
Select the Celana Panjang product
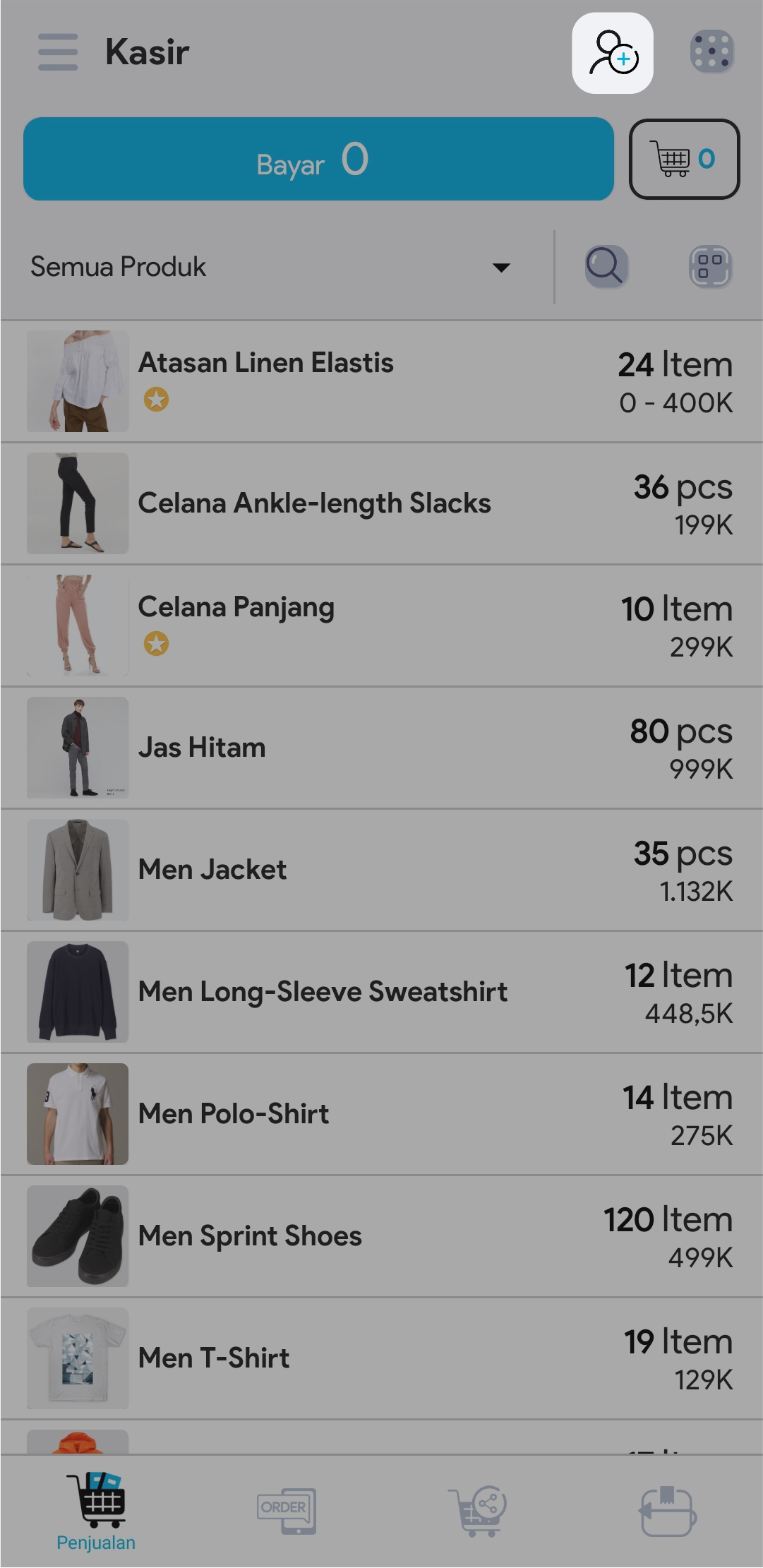tap(381, 626)
